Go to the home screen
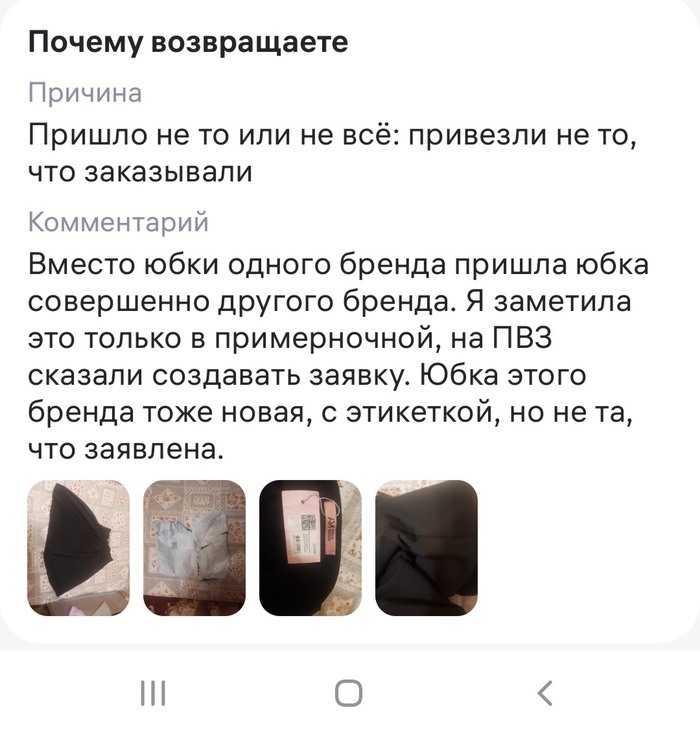 (x=349, y=692)
